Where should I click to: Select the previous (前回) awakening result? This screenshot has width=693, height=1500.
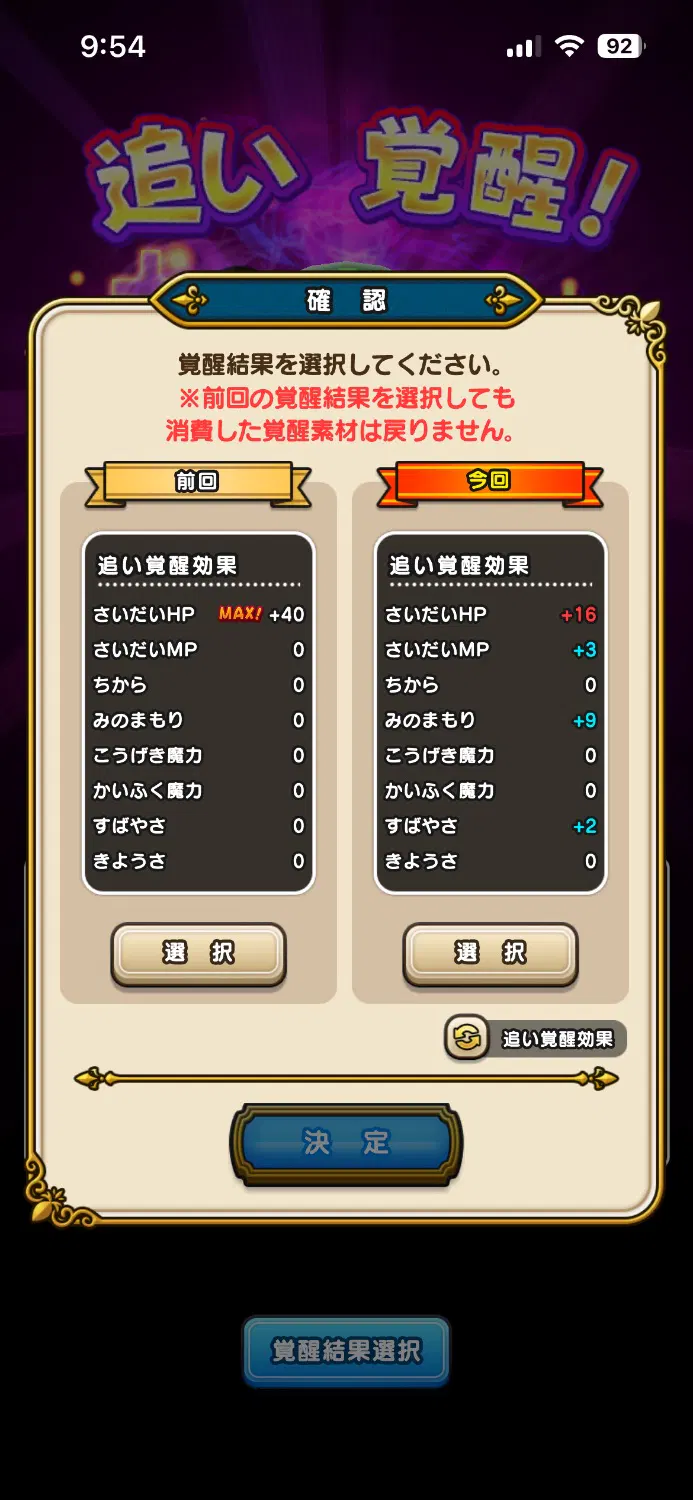pyautogui.click(x=198, y=953)
